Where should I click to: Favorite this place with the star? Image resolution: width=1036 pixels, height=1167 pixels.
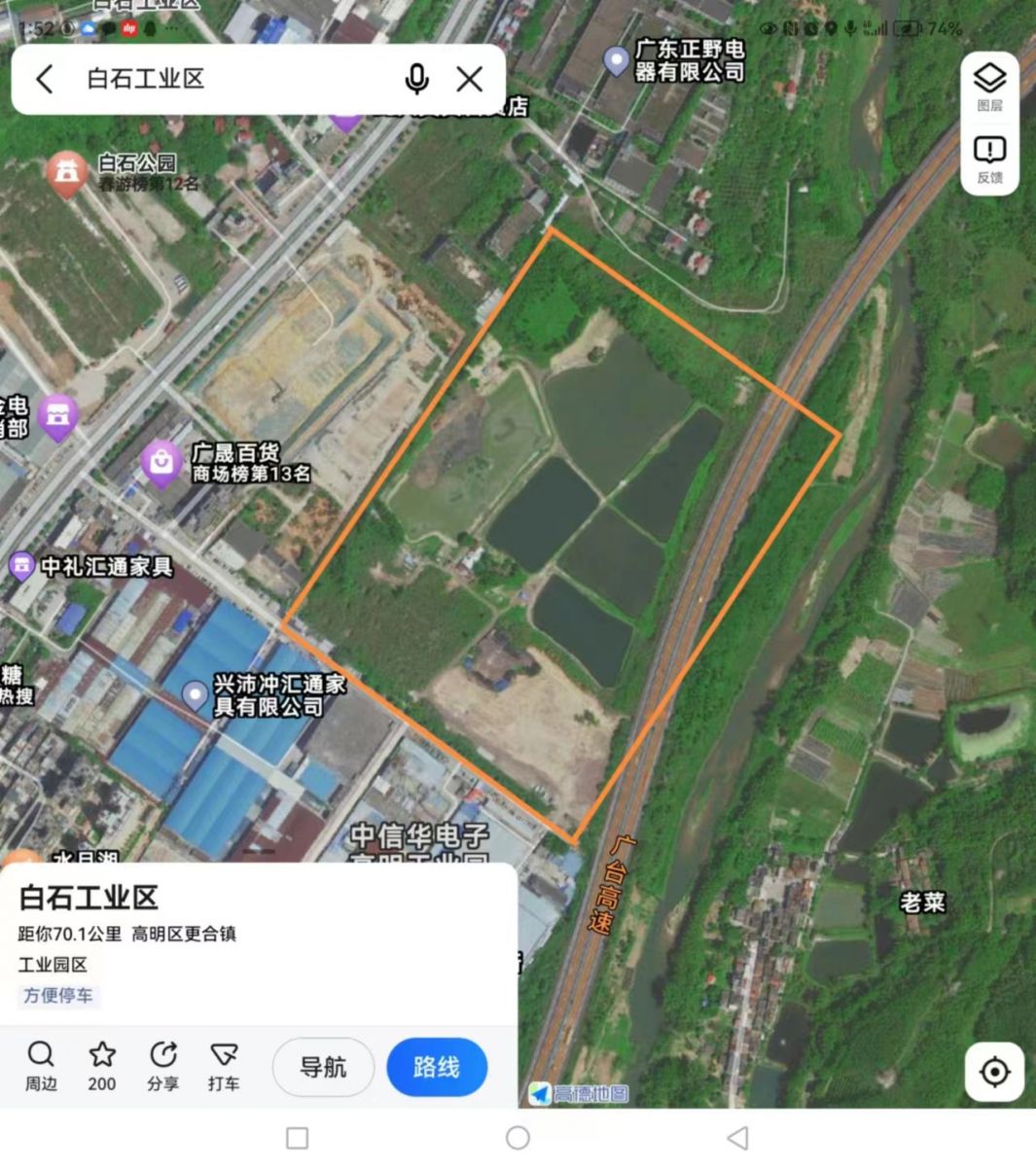click(102, 1066)
